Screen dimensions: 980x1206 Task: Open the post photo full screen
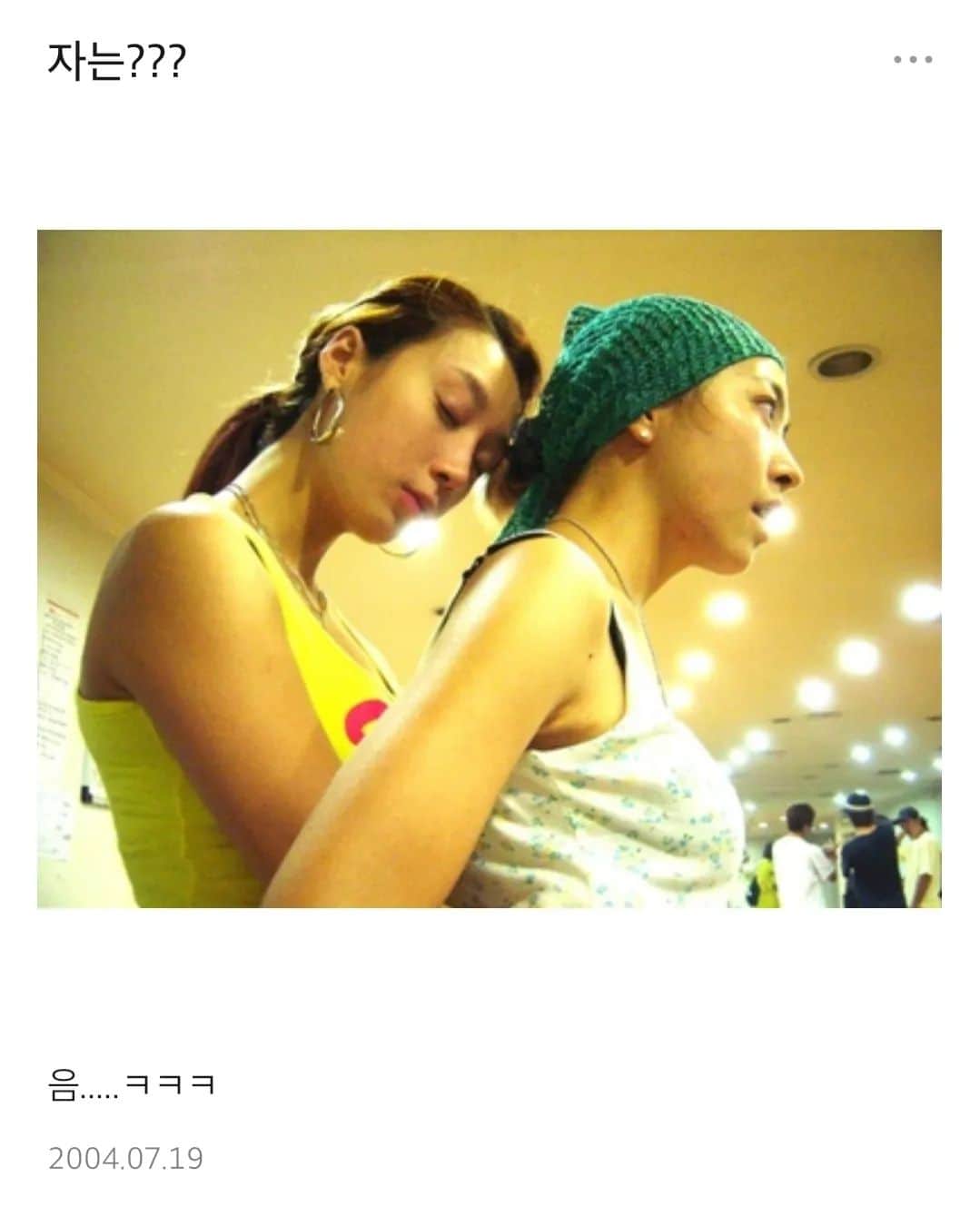tap(489, 568)
